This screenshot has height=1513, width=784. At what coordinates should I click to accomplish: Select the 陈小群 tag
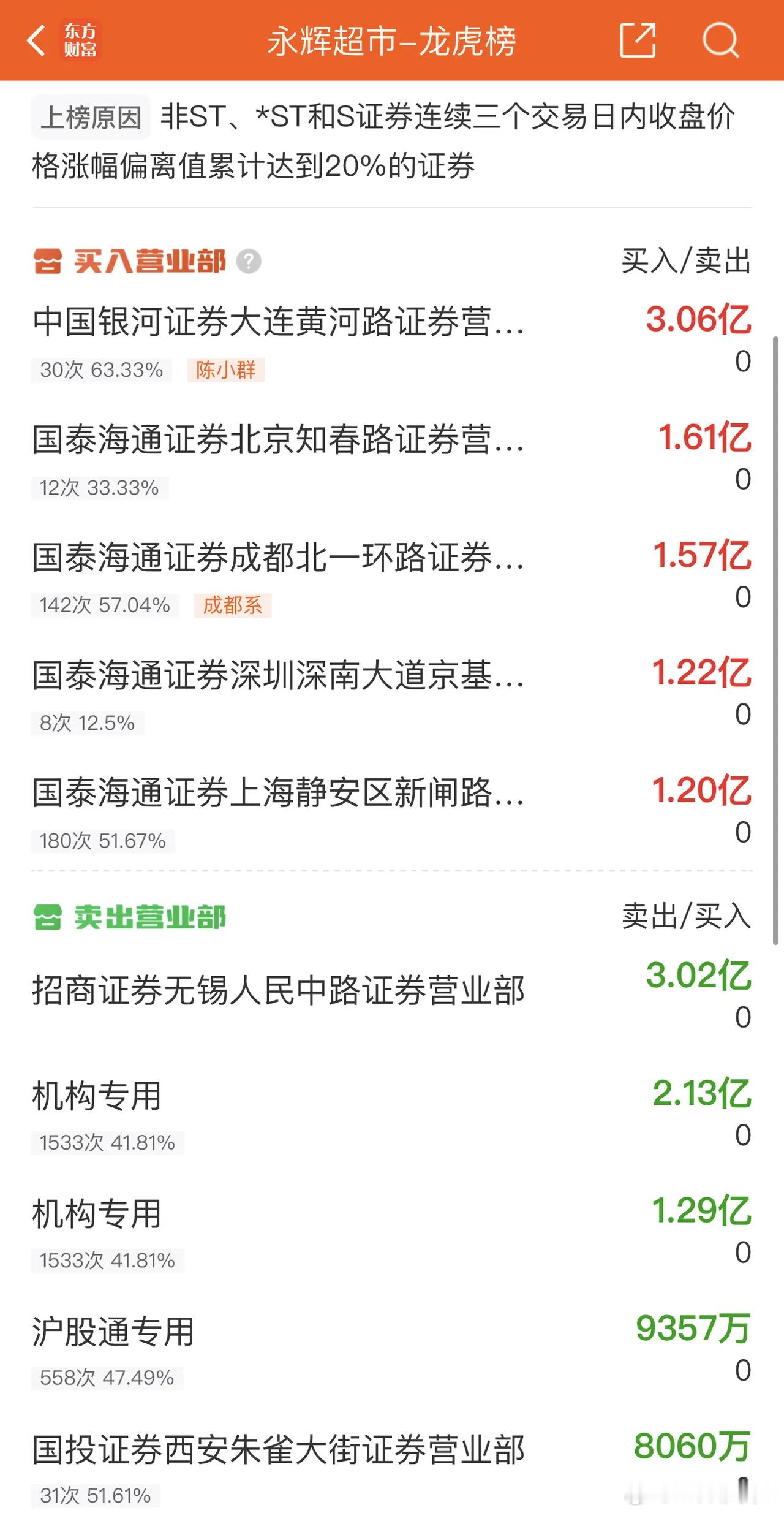pos(226,370)
